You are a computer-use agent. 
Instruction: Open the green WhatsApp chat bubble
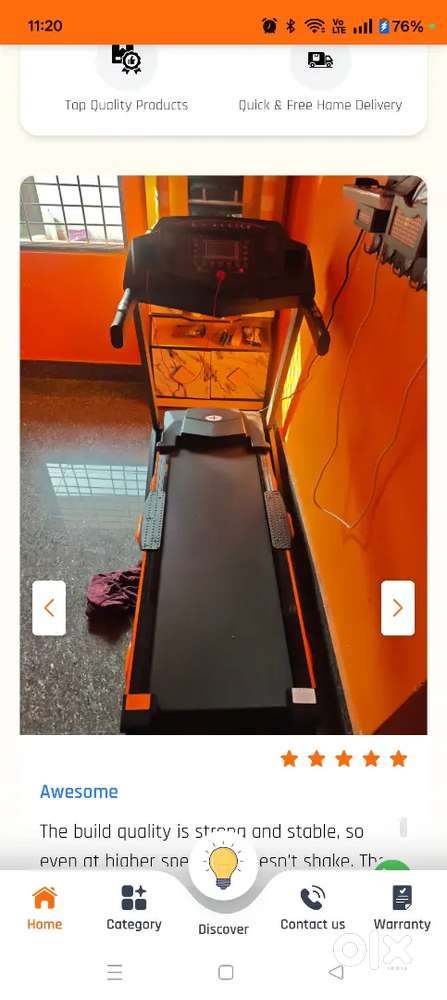click(x=393, y=865)
